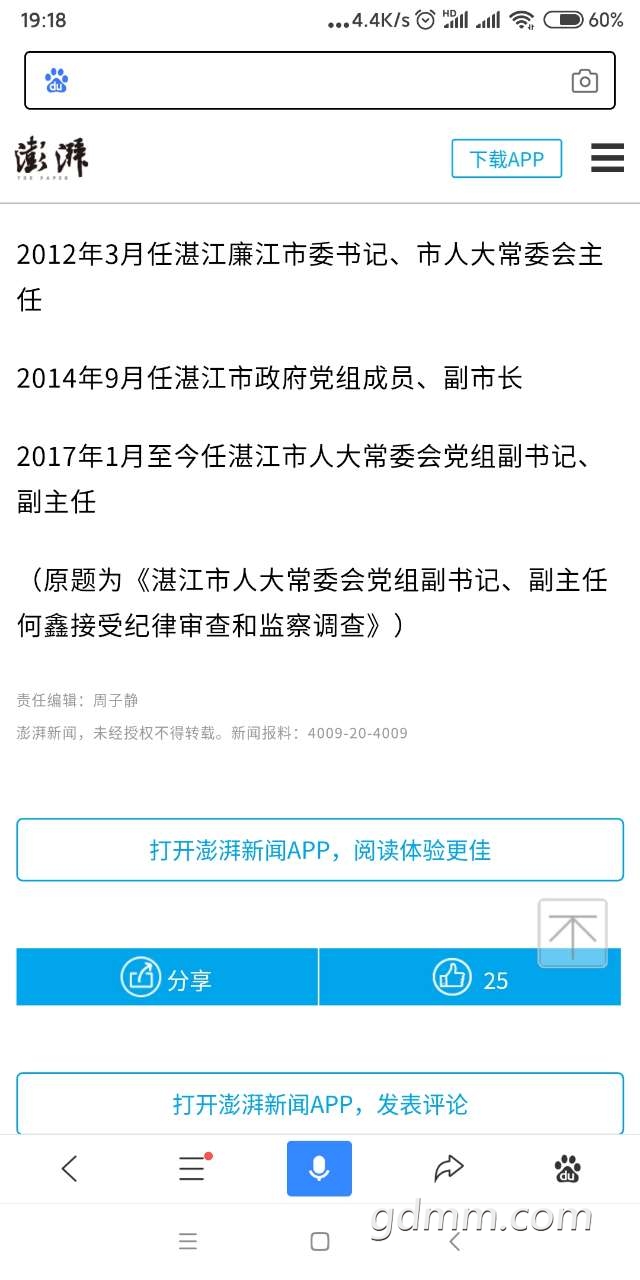
Task: Tap the 下载APP button
Action: pyautogui.click(x=507, y=159)
